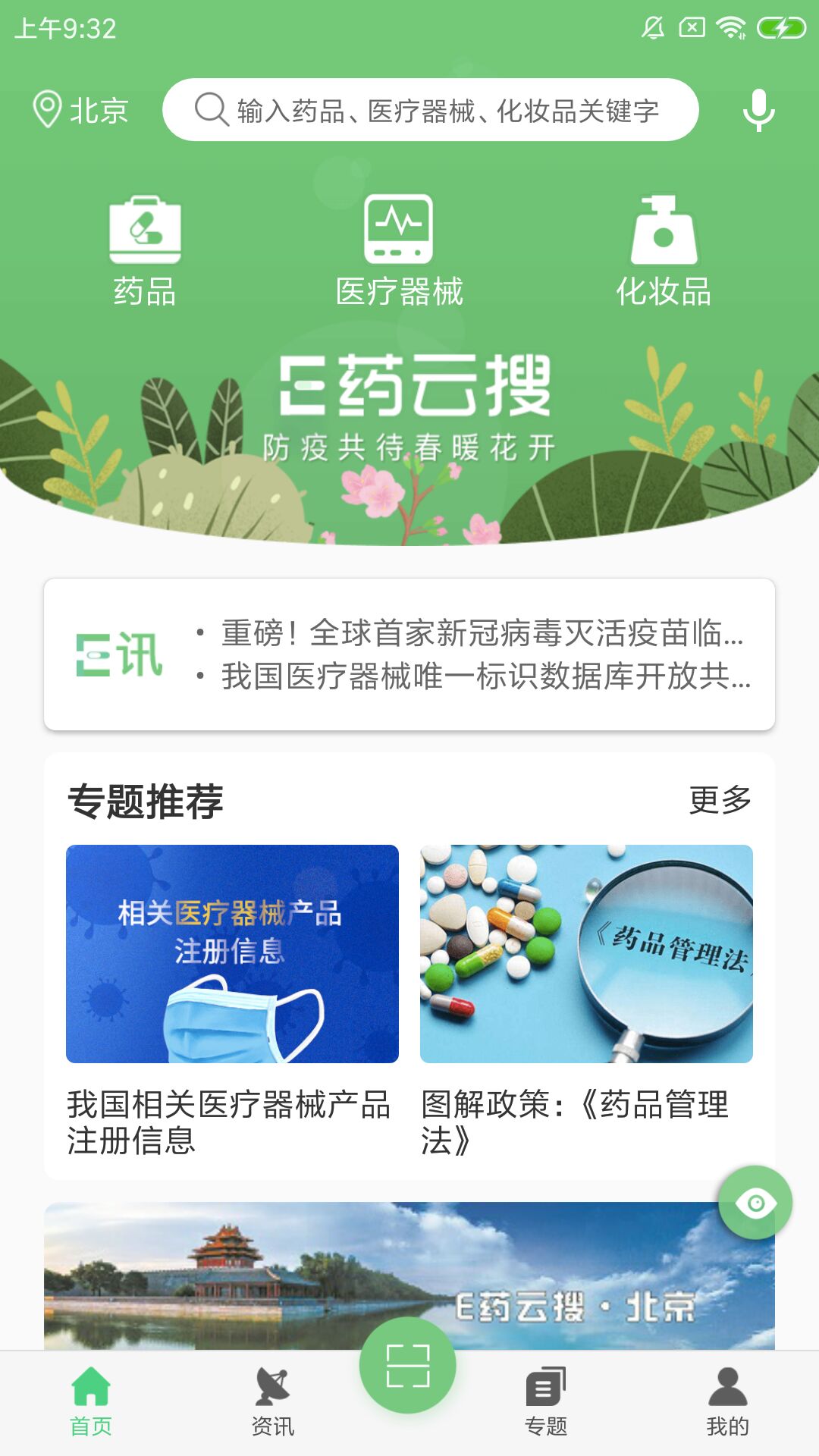Start voice search with the microphone
This screenshot has width=819, height=1456.
coord(758,111)
